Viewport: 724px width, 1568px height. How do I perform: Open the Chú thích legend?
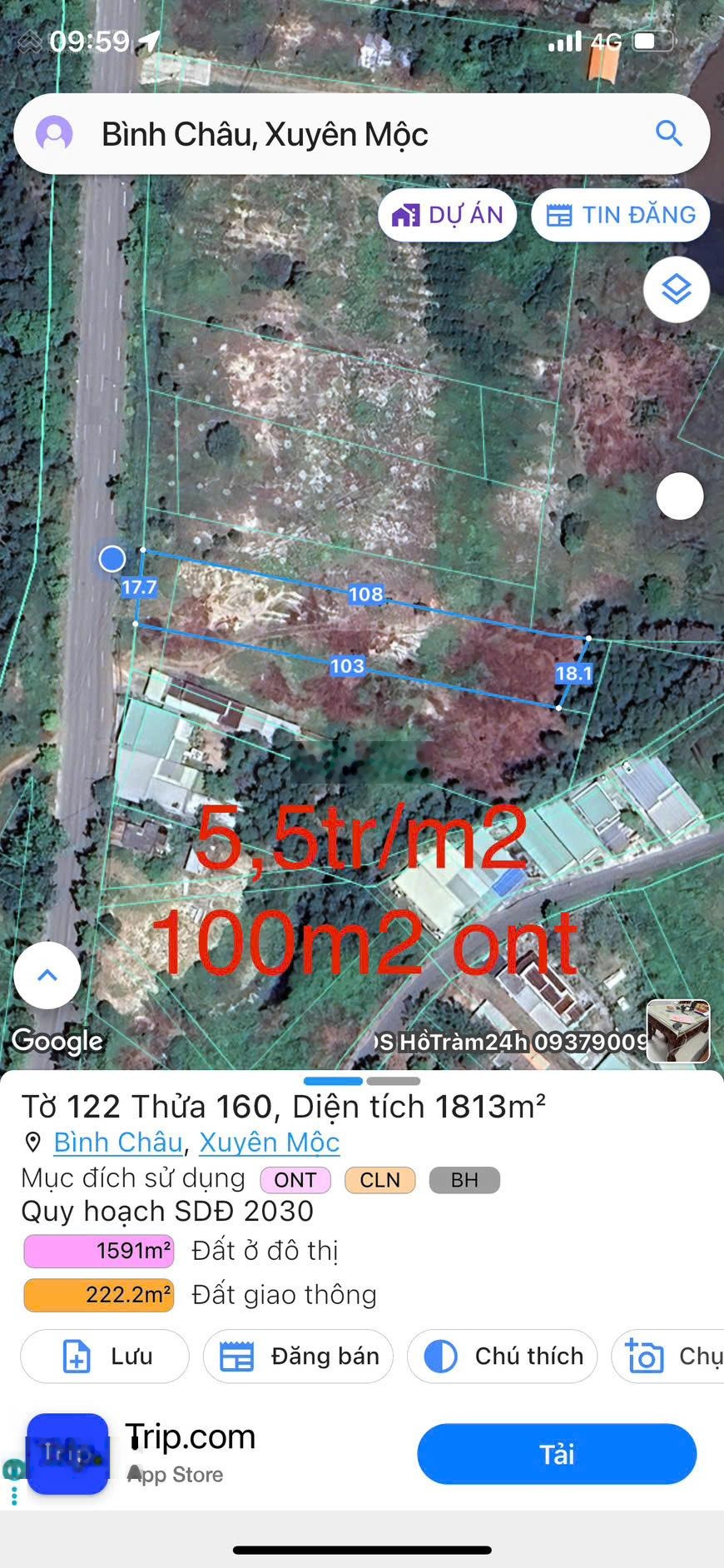pos(502,1356)
